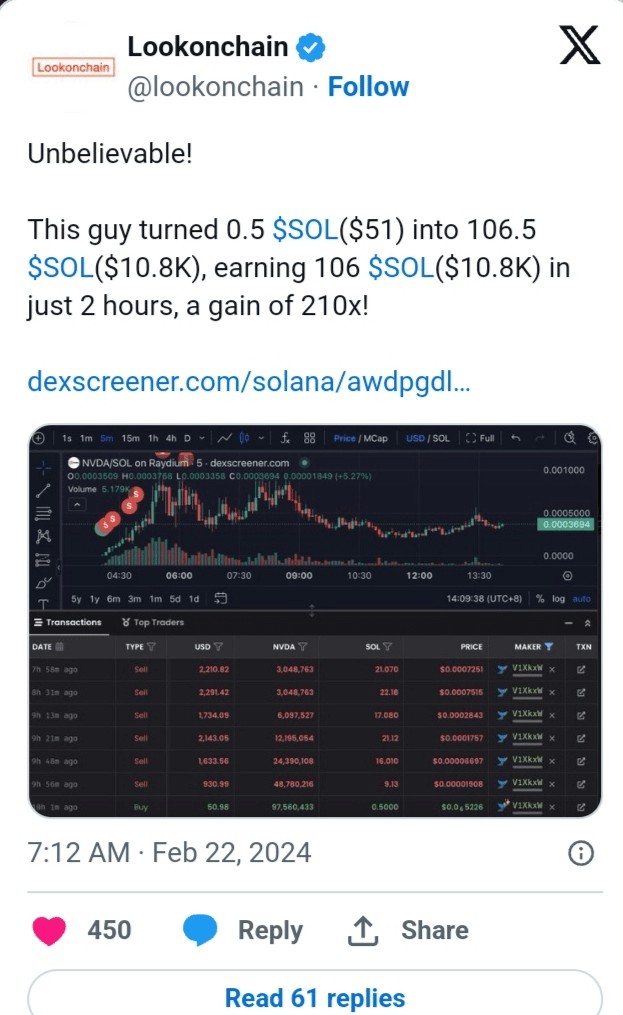Image resolution: width=623 pixels, height=1015 pixels.
Task: Follow the Lookonchain account
Action: (368, 87)
